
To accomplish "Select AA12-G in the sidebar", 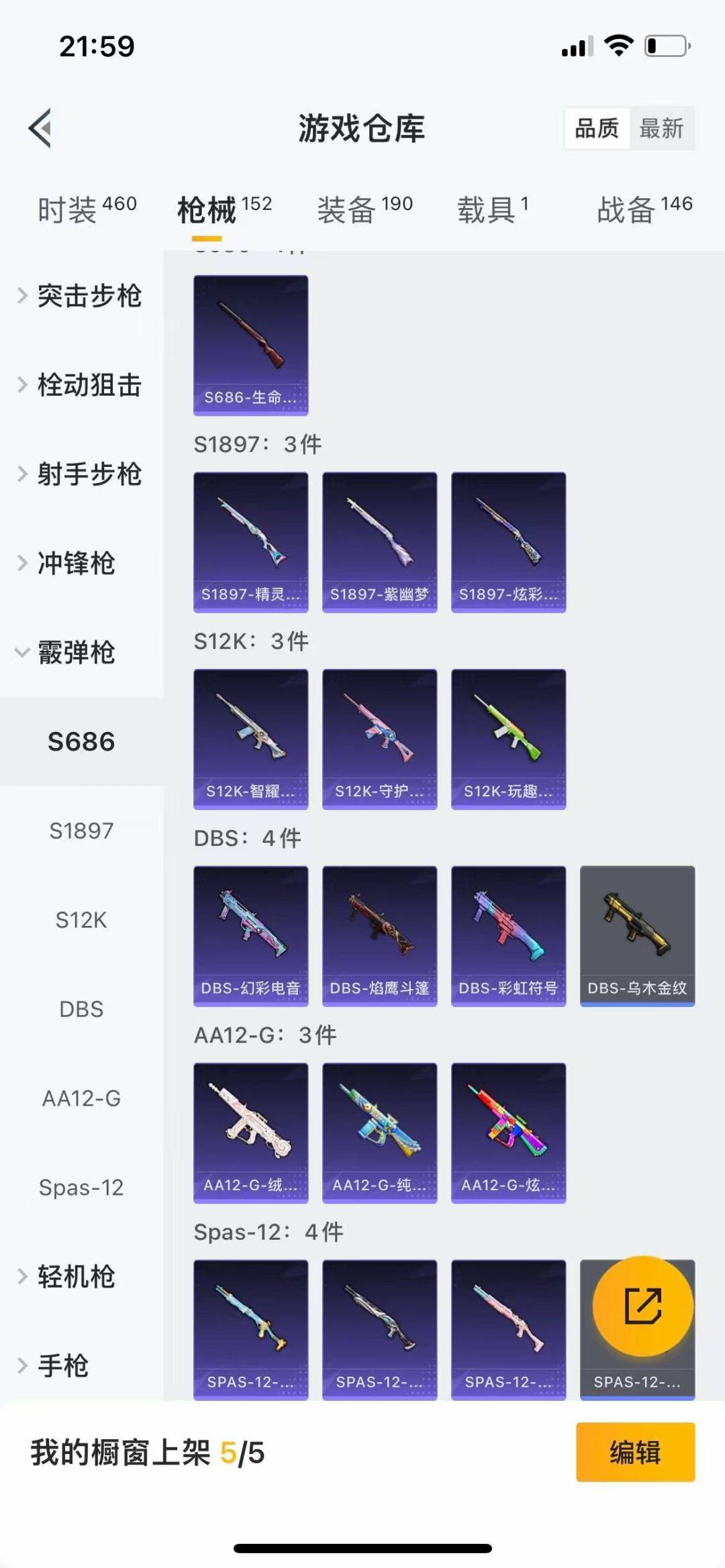I will click(81, 1098).
